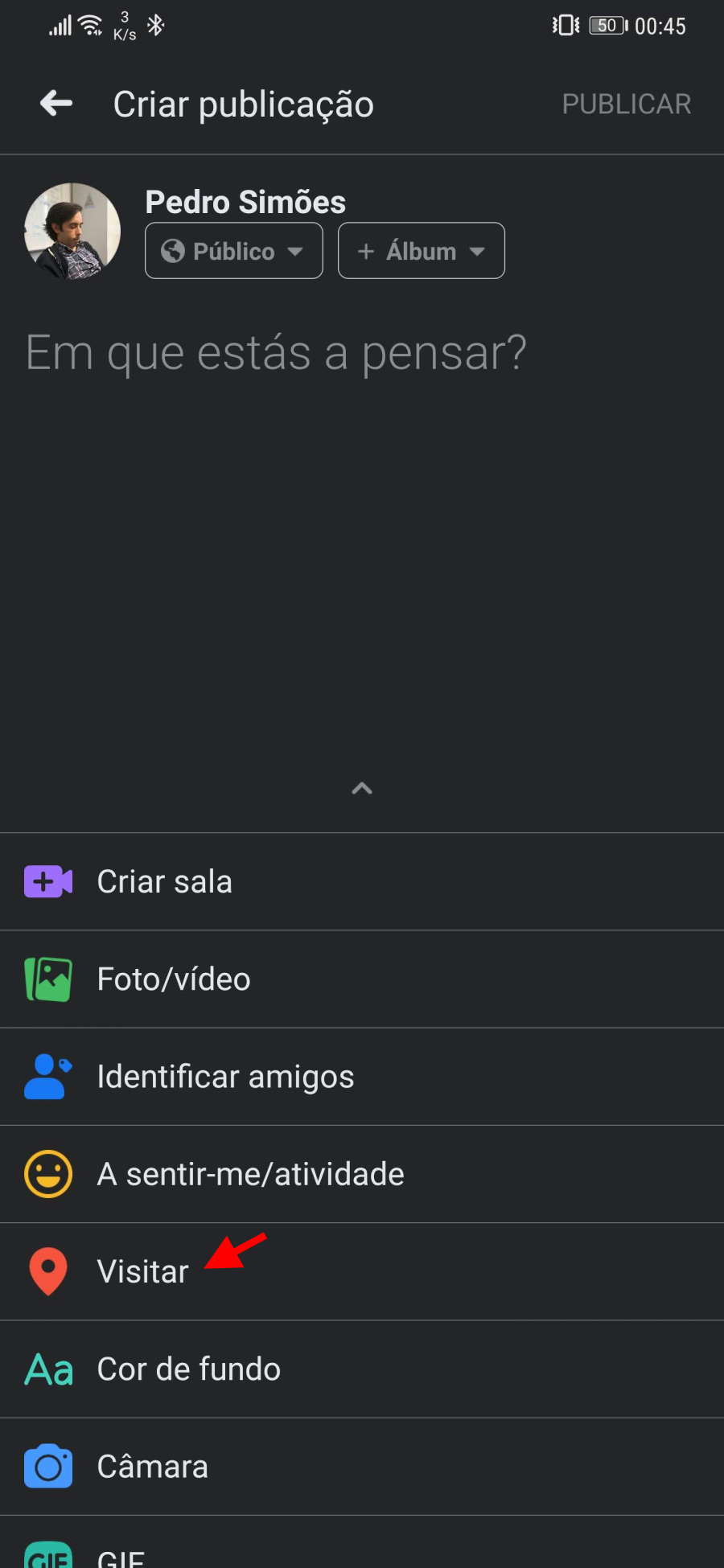Screen dimensions: 724x1568
Task: Go back using the top arrow
Action: coord(56,104)
